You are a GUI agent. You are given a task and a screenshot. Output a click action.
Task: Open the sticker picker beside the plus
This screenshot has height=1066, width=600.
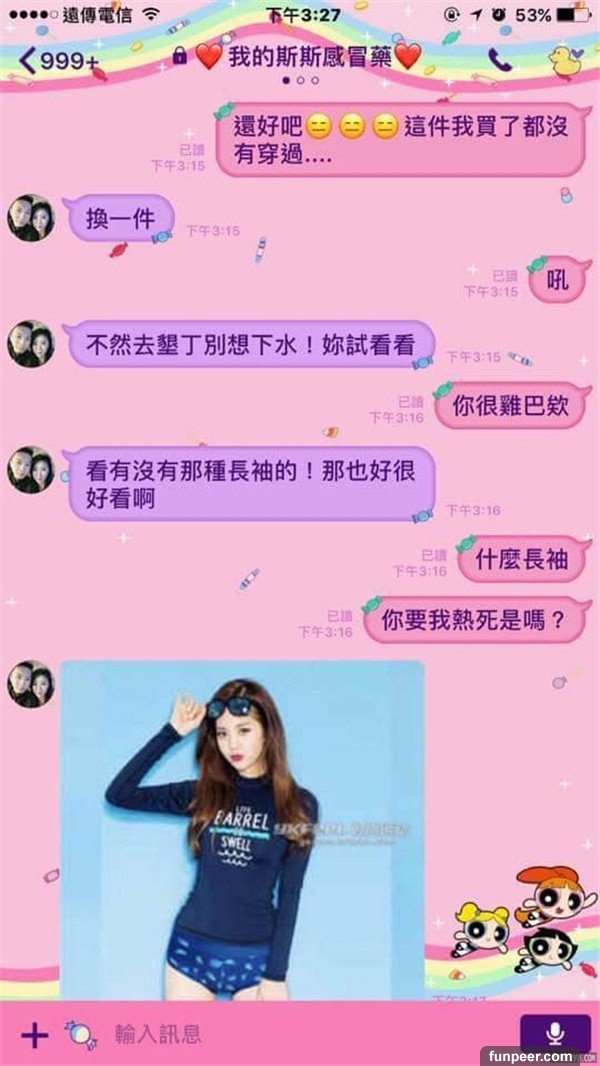pos(79,1034)
